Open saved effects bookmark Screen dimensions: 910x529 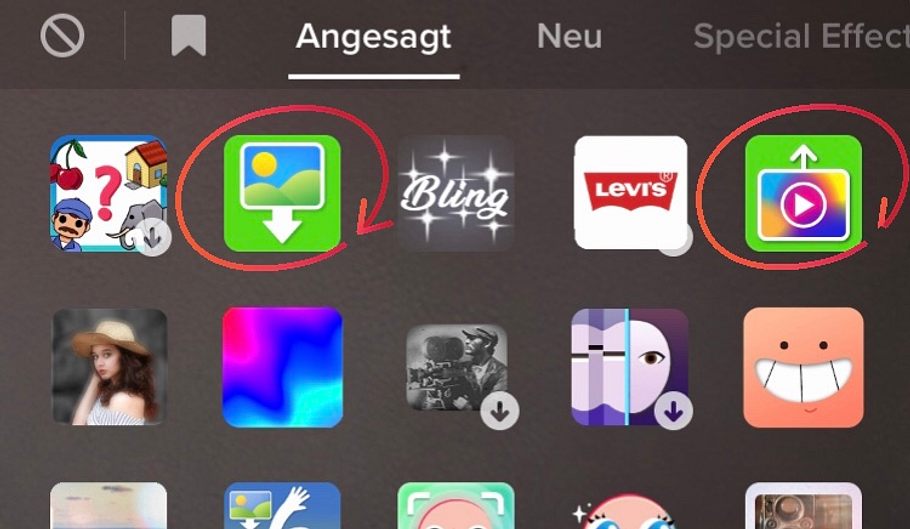[x=188, y=37]
